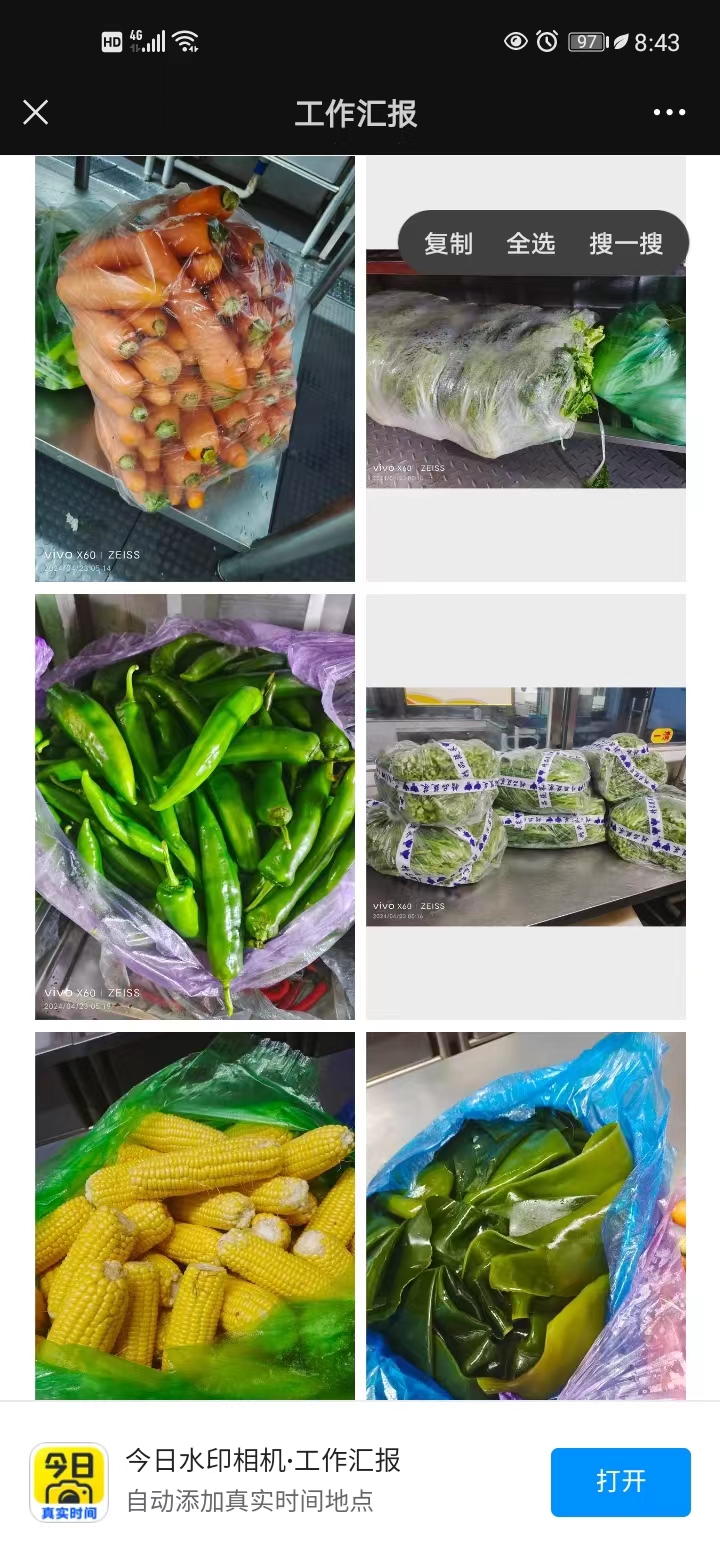
Task: View the bundled green vegetables photo
Action: (x=526, y=806)
